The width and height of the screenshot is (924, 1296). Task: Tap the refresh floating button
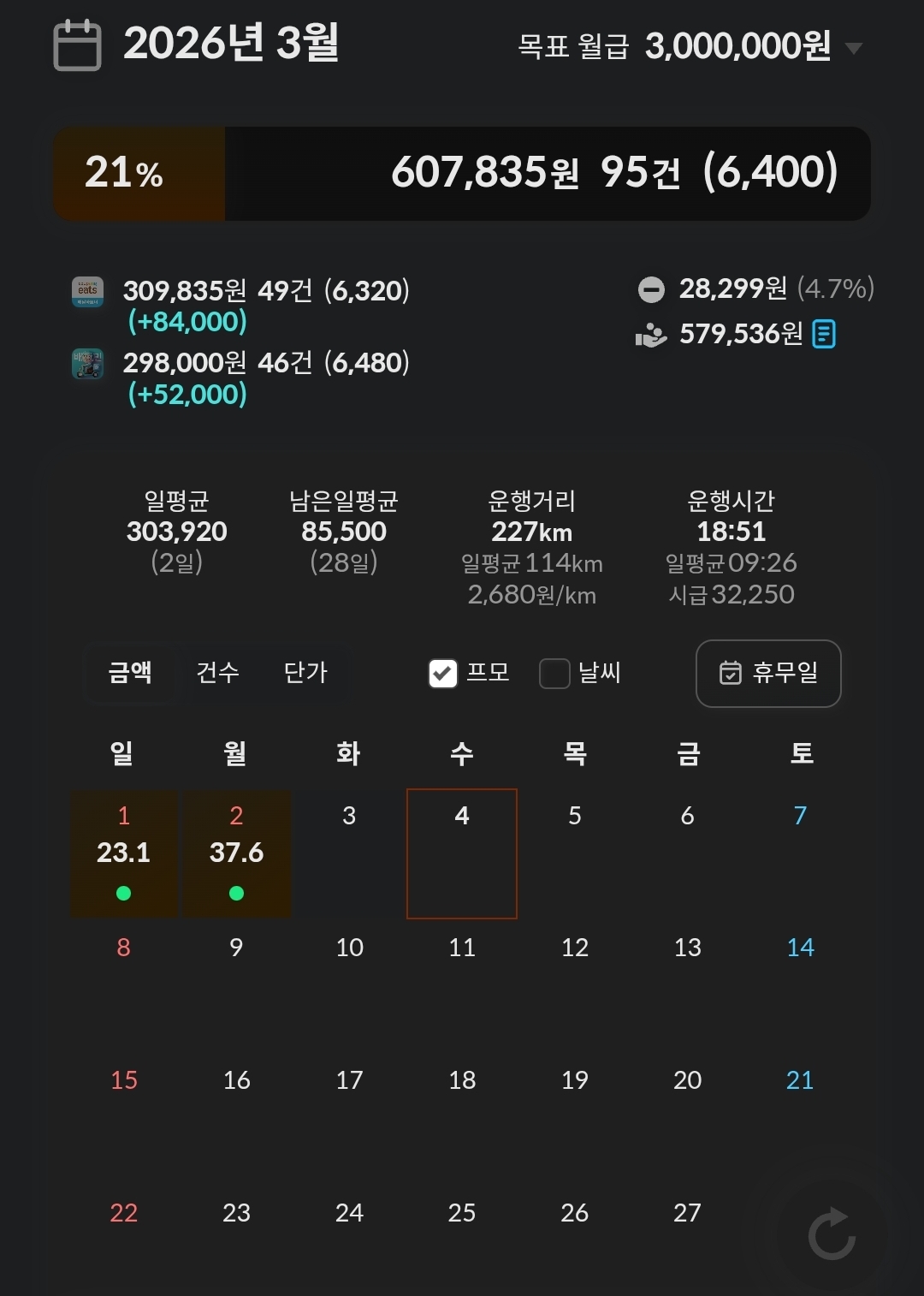(x=832, y=1234)
